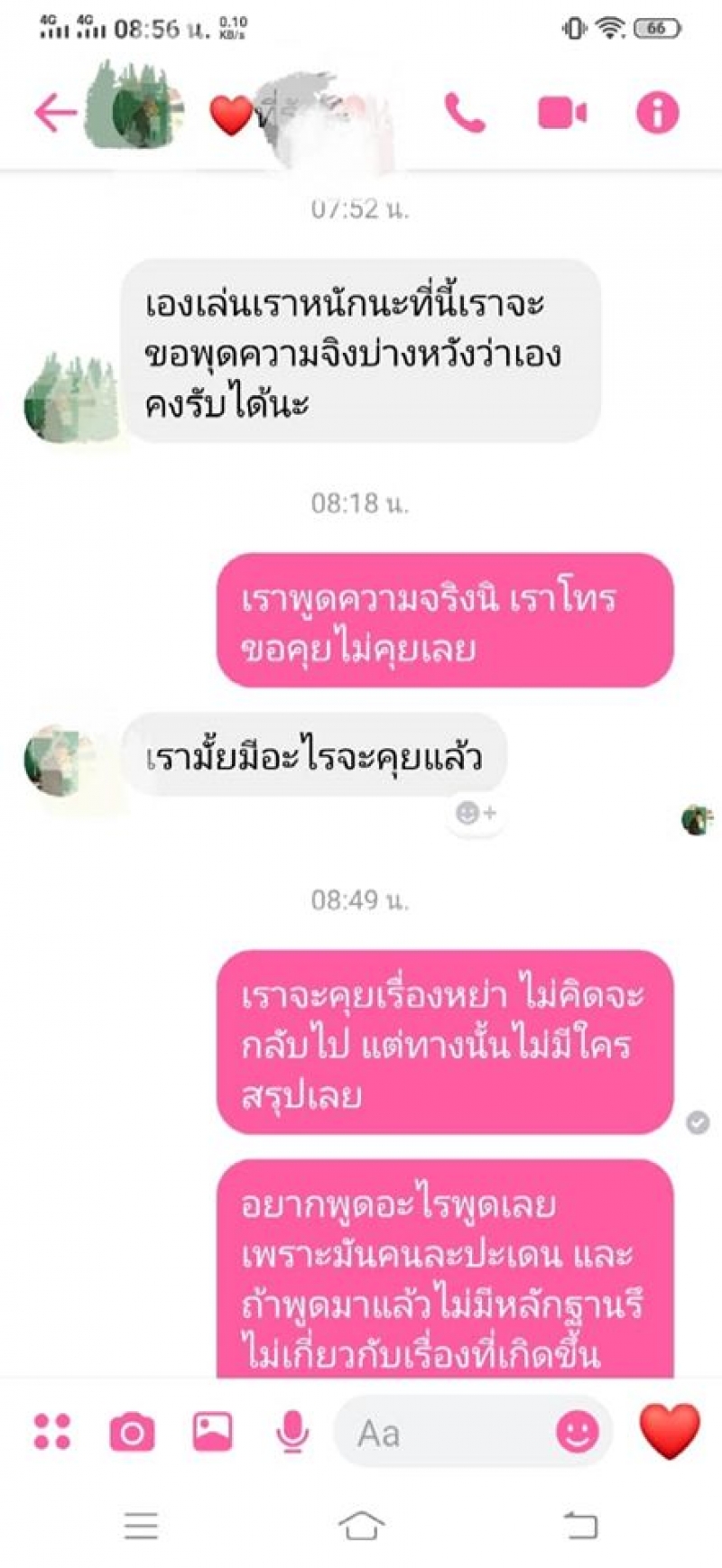This screenshot has width=722, height=1568.
Task: Go back from this conversation
Action: pyautogui.click(x=55, y=113)
